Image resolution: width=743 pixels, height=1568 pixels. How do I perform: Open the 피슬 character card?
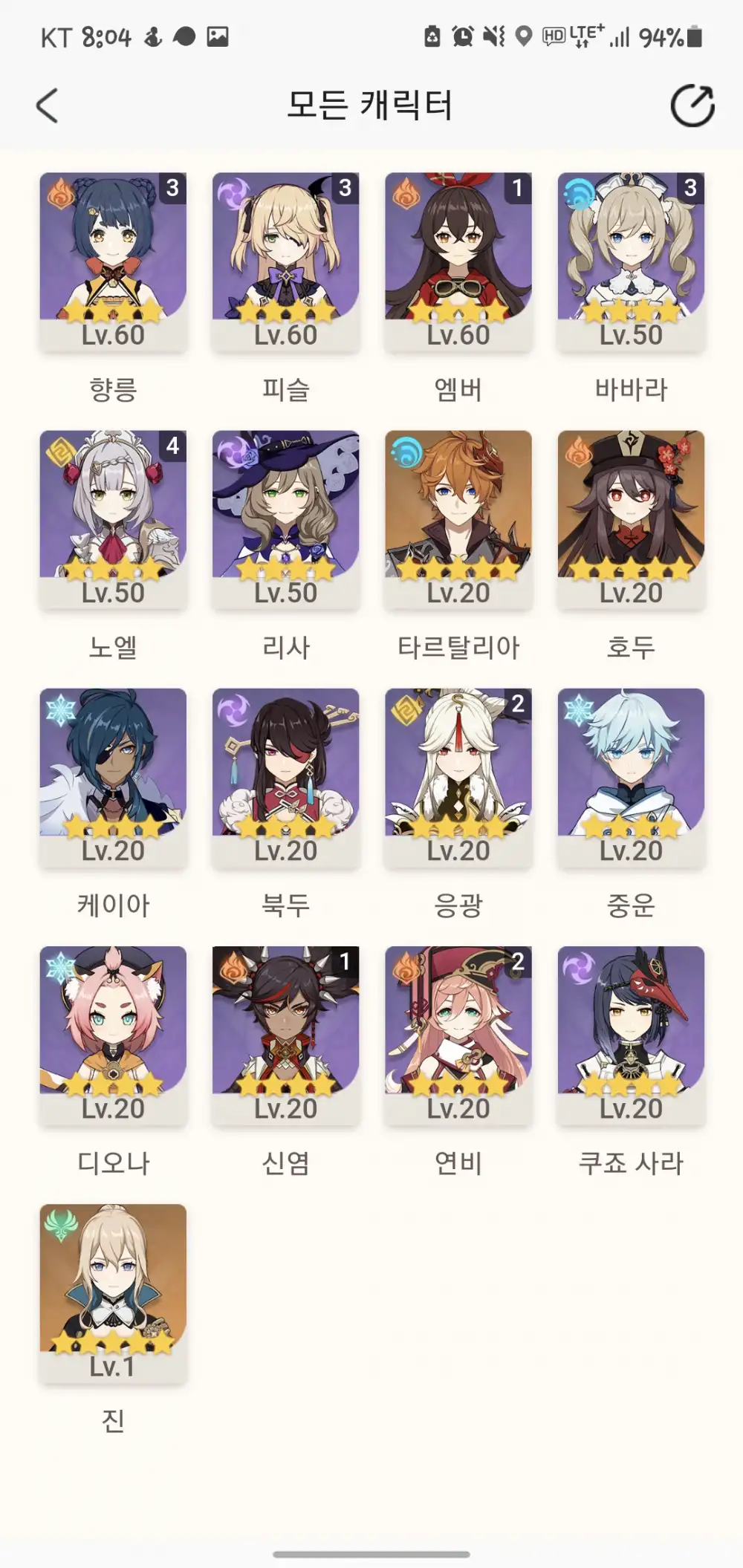click(285, 261)
